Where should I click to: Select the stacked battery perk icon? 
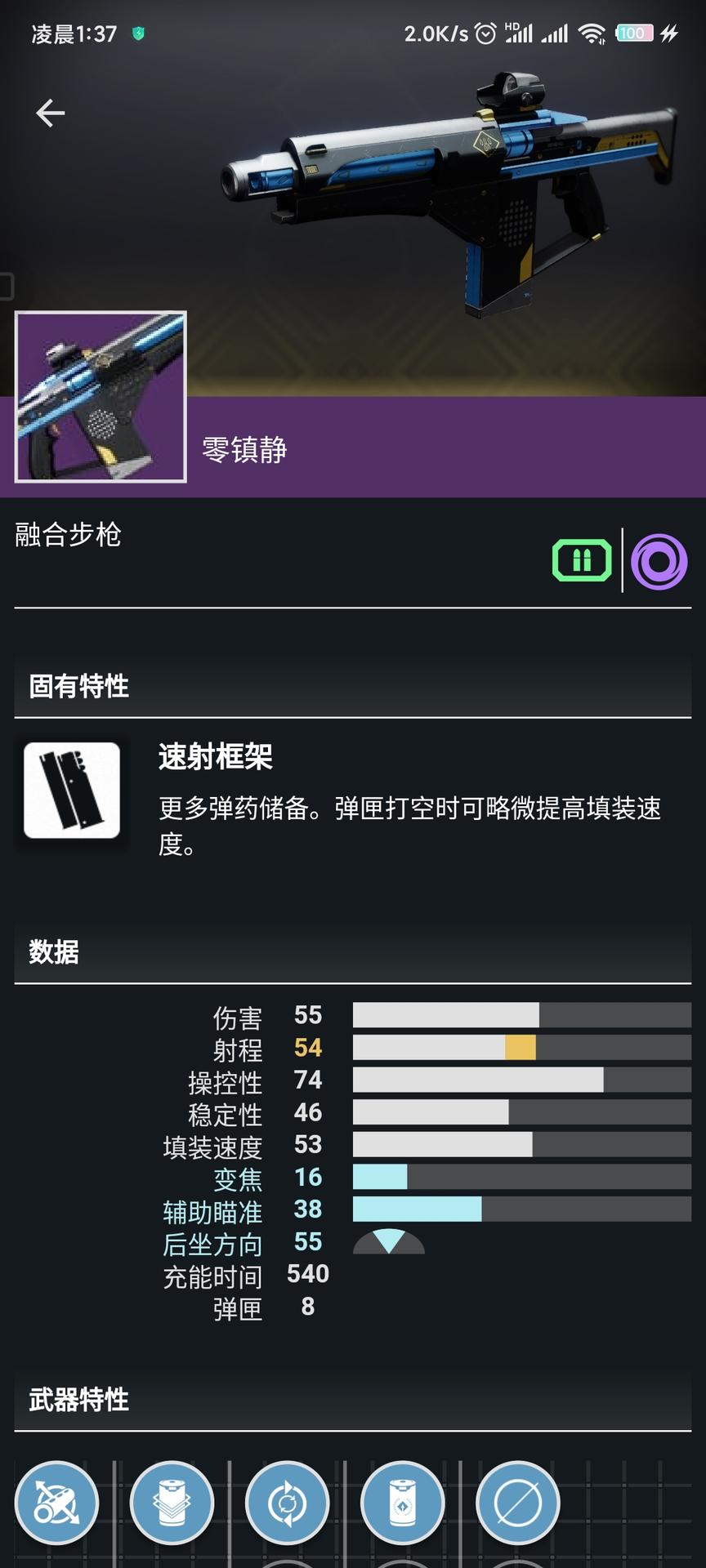click(x=172, y=1503)
